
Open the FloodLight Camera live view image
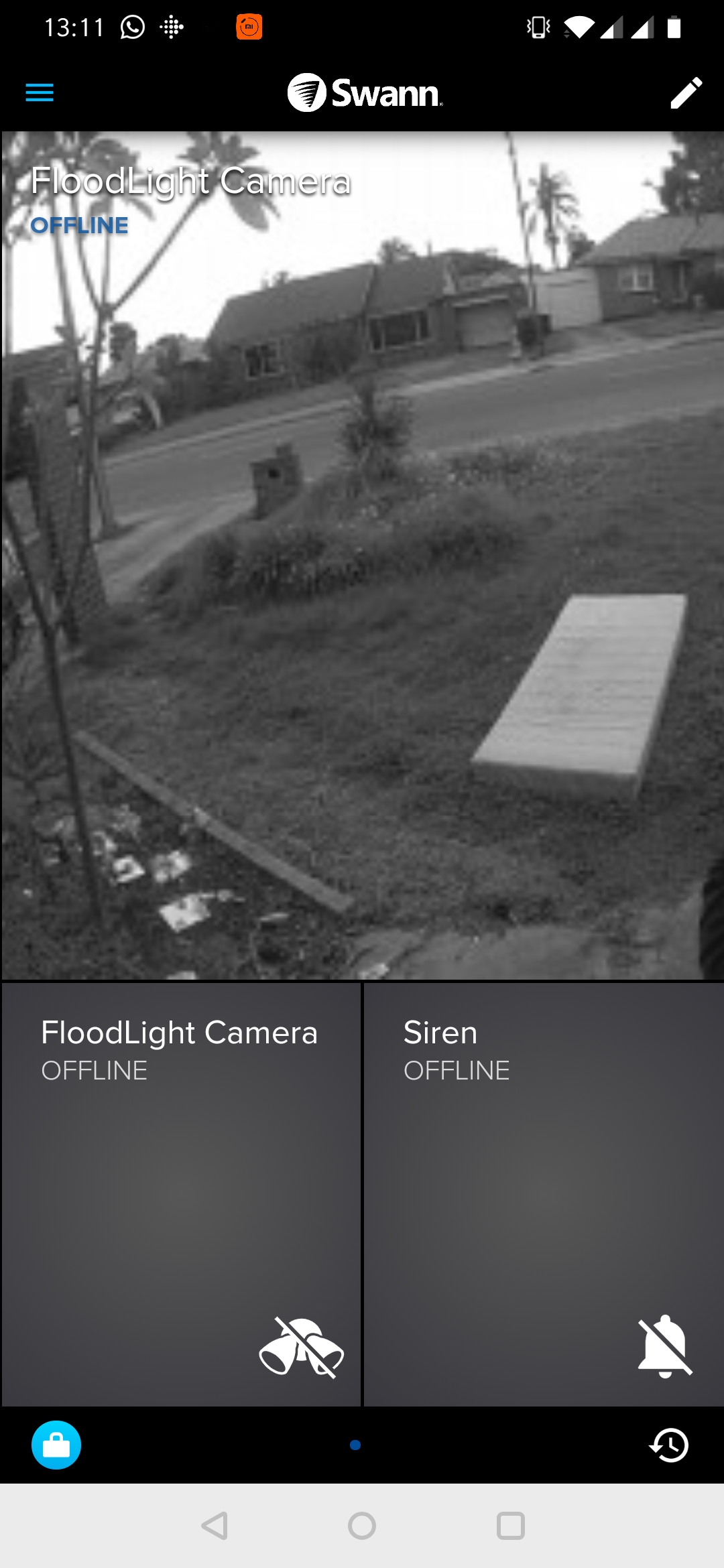tap(362, 556)
